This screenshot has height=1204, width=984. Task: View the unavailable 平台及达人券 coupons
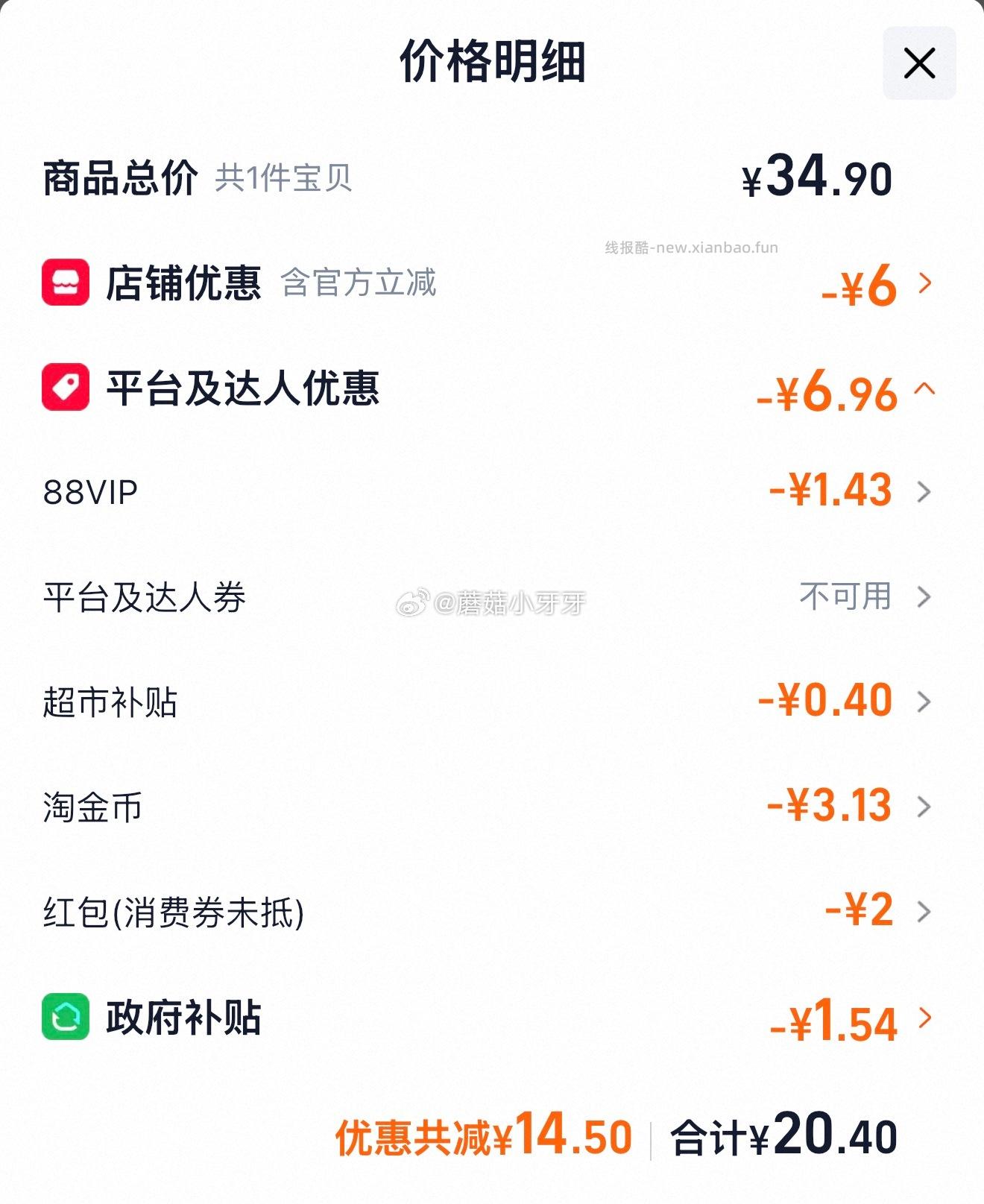[x=923, y=596]
